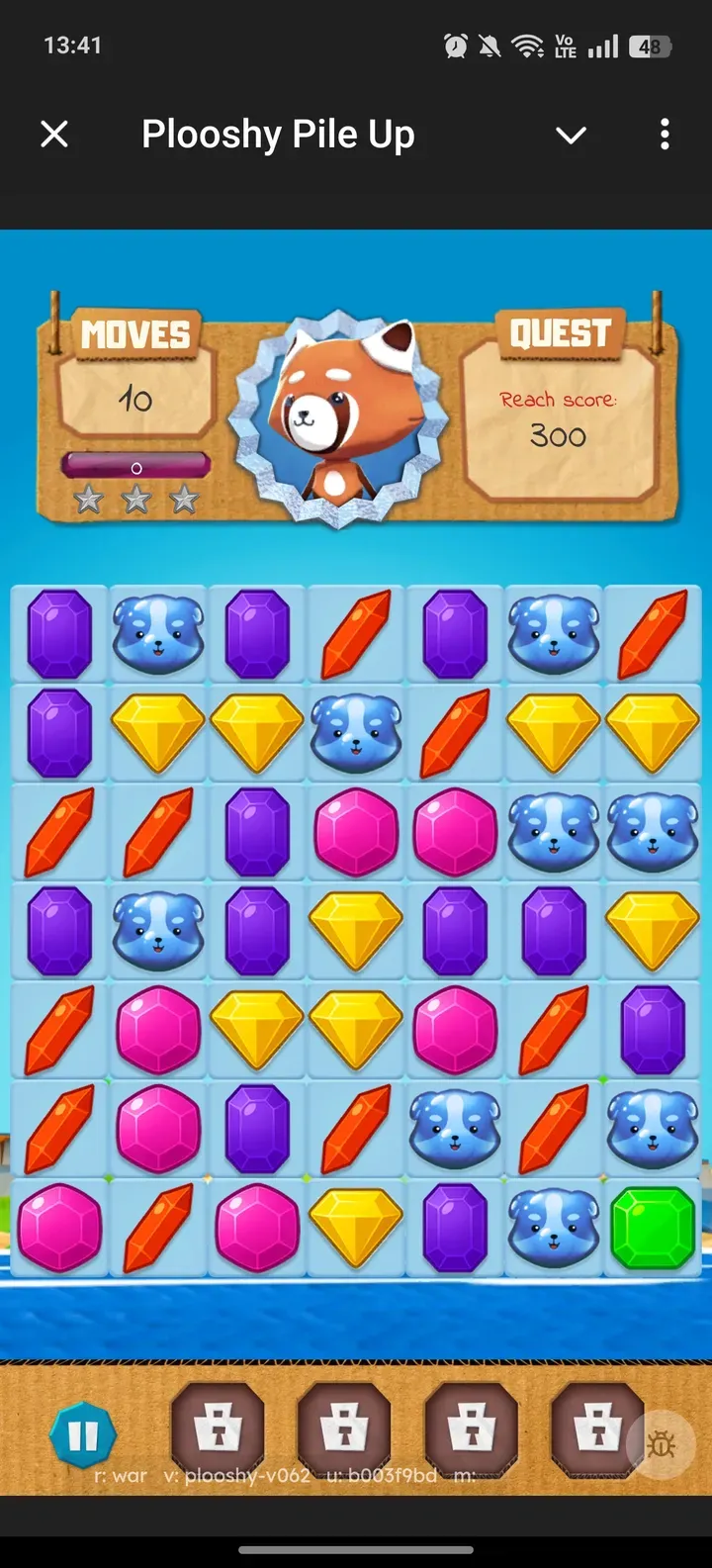Close the Plooshy Pile Up mini app

[54, 134]
